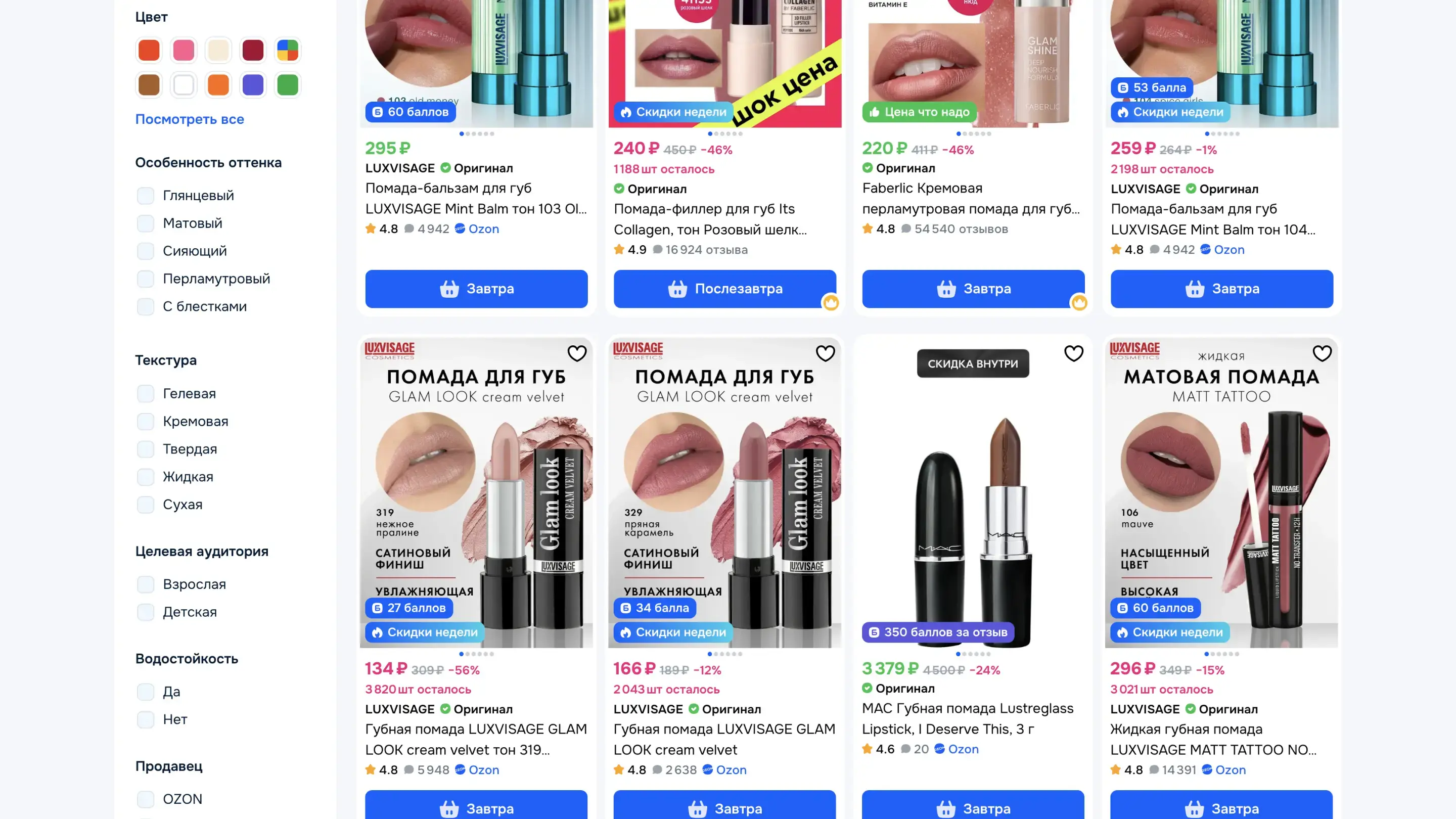The image size is (1456, 819).
Task: Open the MAC Lustreglass Lipstick product
Action: click(967, 718)
